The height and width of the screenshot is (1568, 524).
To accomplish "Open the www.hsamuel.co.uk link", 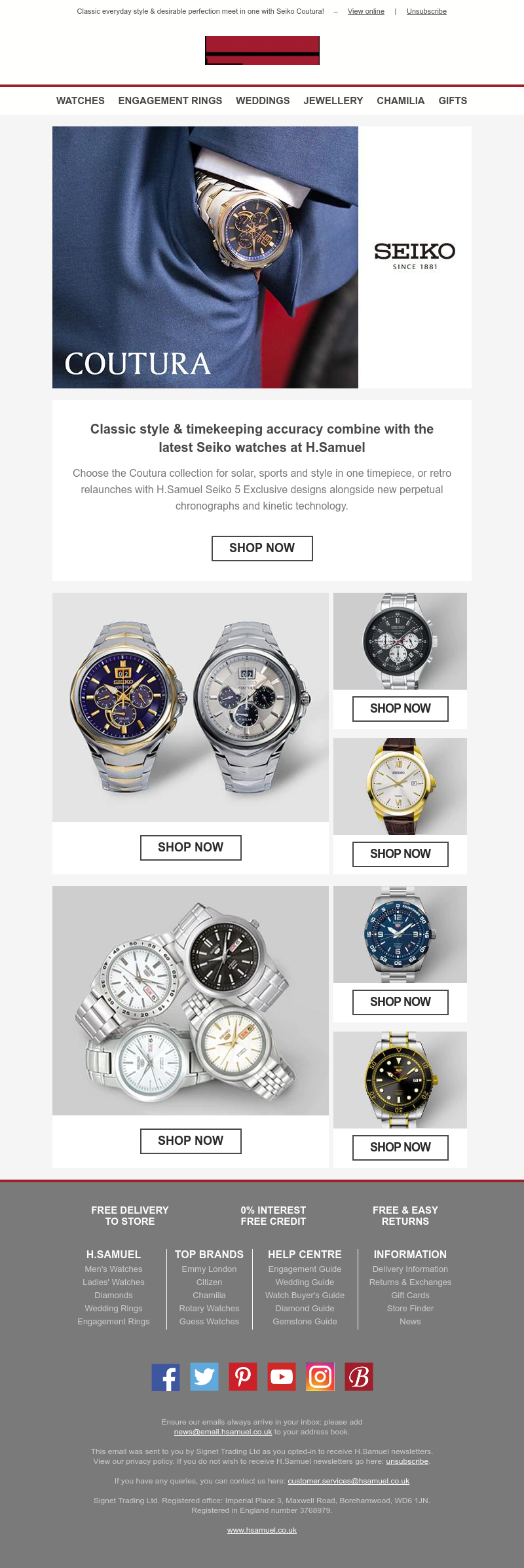I will coord(262,1531).
